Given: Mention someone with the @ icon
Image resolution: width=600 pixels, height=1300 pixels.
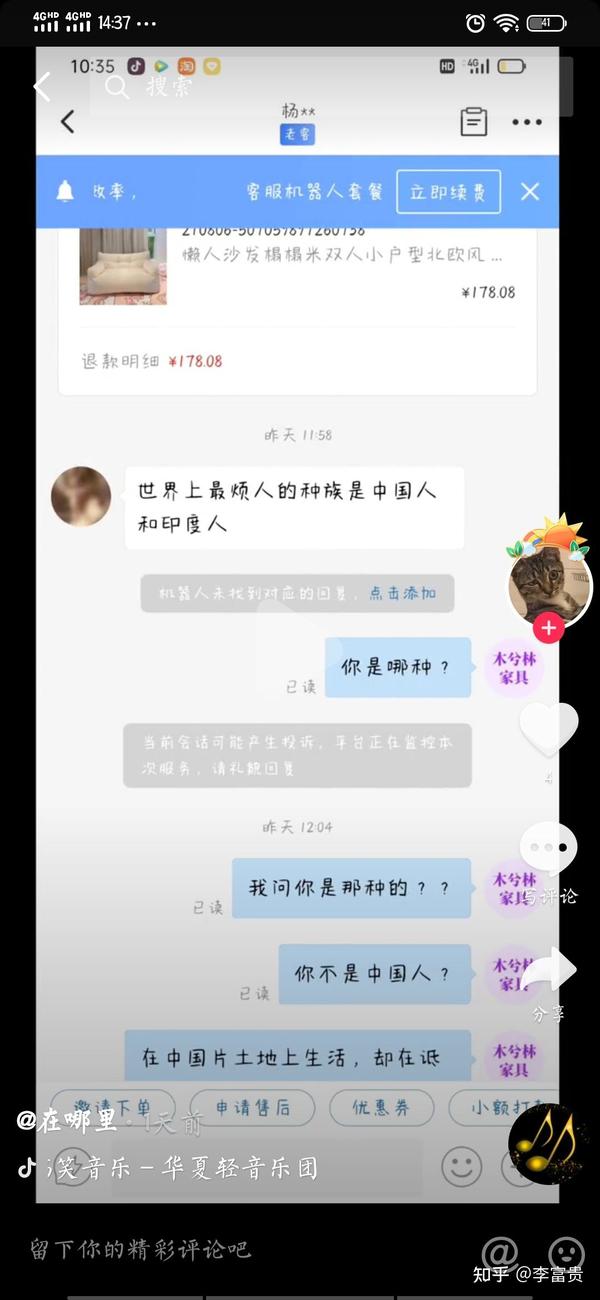Looking at the screenshot, I should click(x=499, y=1252).
